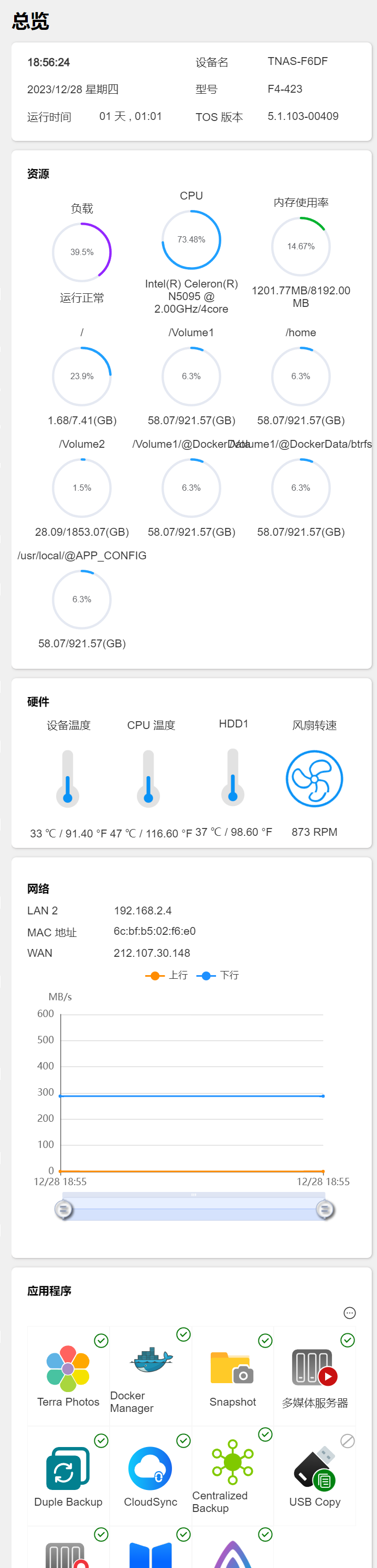The image size is (377, 1568).
Task: Open the Terra Photos app
Action: [x=68, y=1369]
